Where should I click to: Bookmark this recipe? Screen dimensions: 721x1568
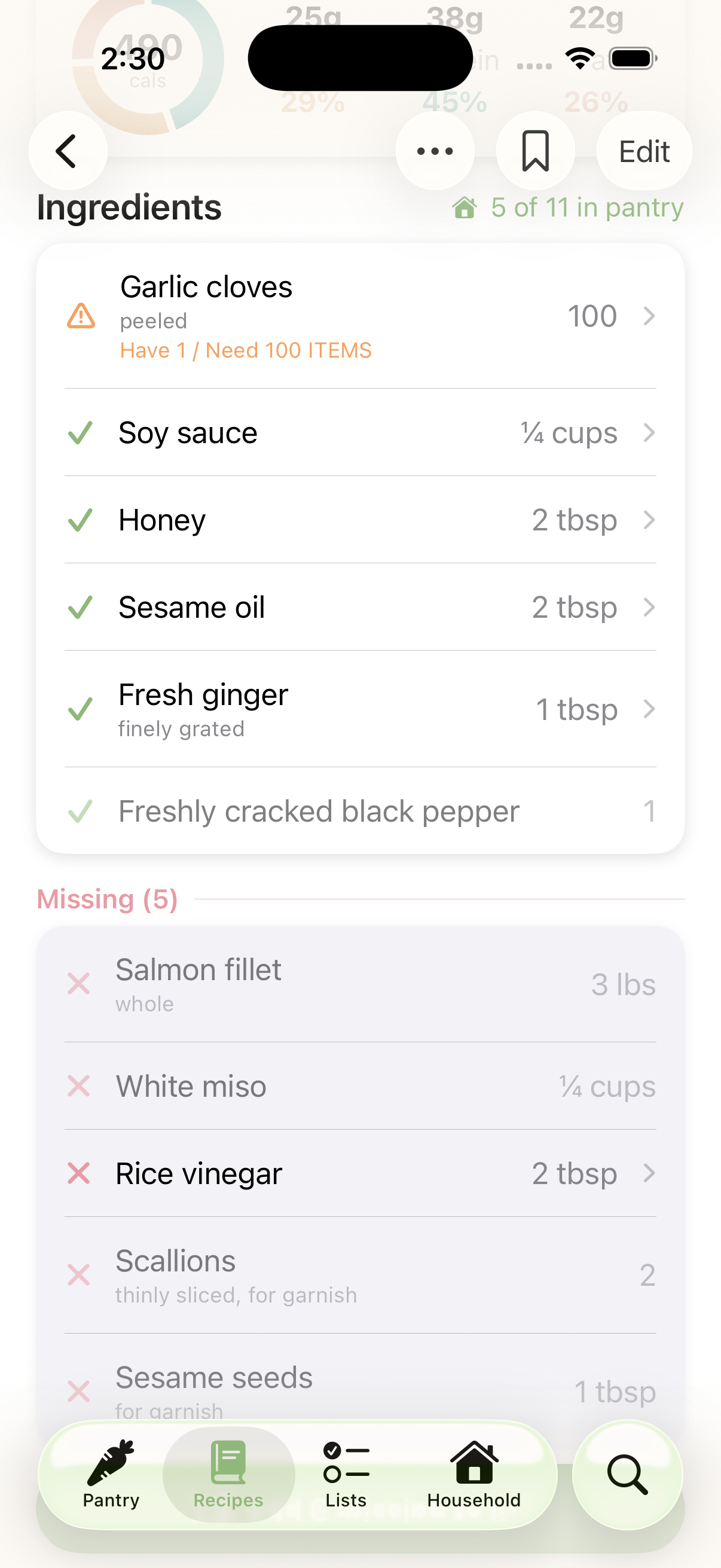535,150
